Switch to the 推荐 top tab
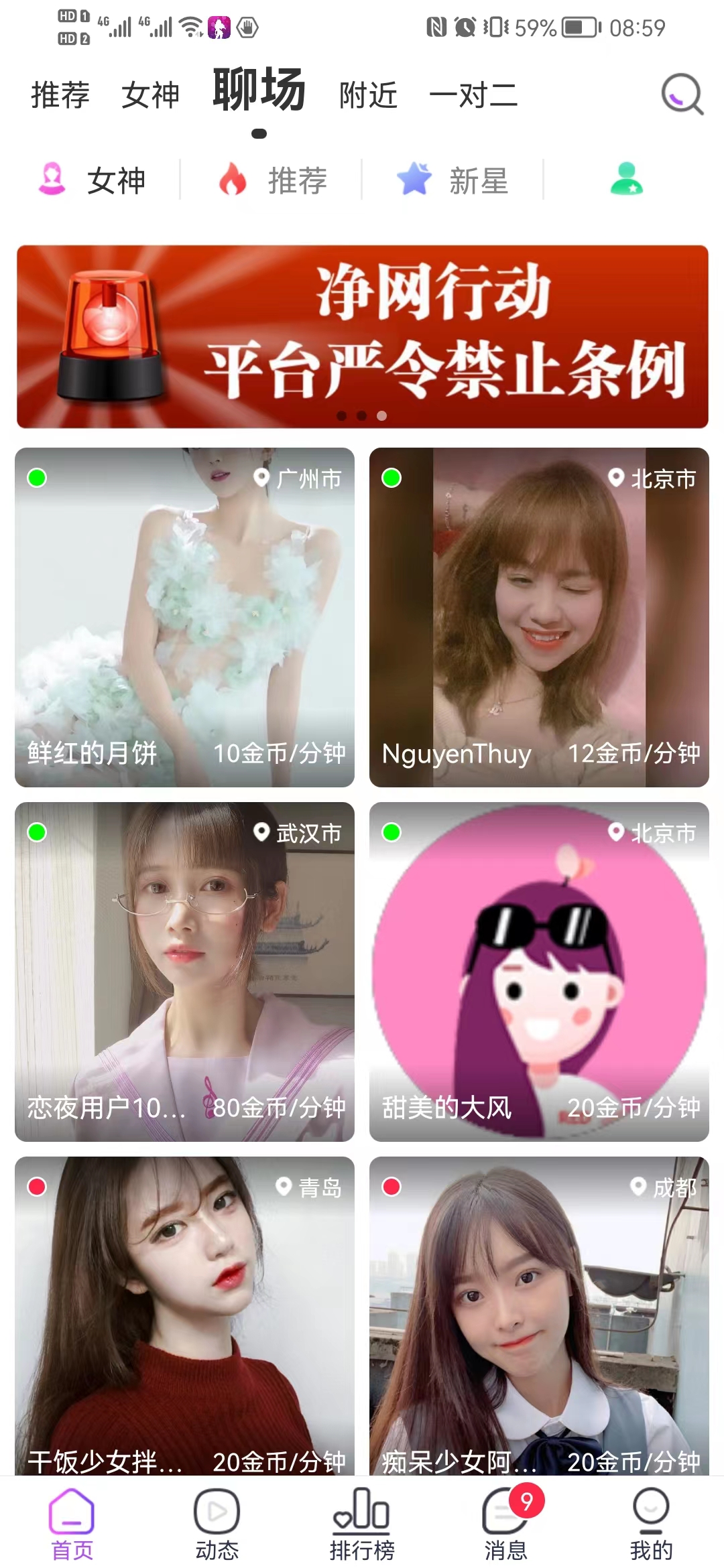The width and height of the screenshot is (724, 1568). pos(60,95)
